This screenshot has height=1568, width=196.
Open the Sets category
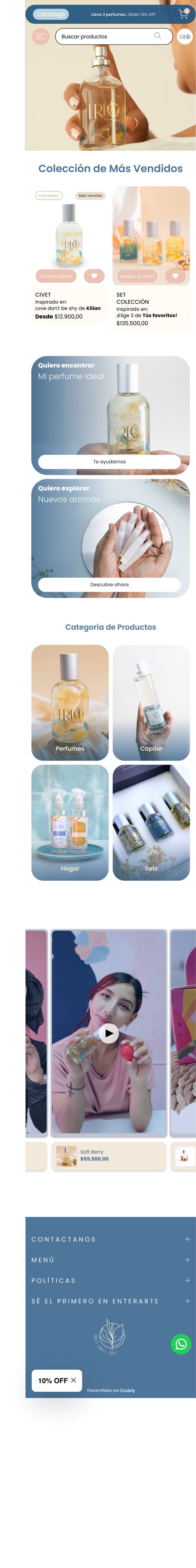[x=151, y=822]
